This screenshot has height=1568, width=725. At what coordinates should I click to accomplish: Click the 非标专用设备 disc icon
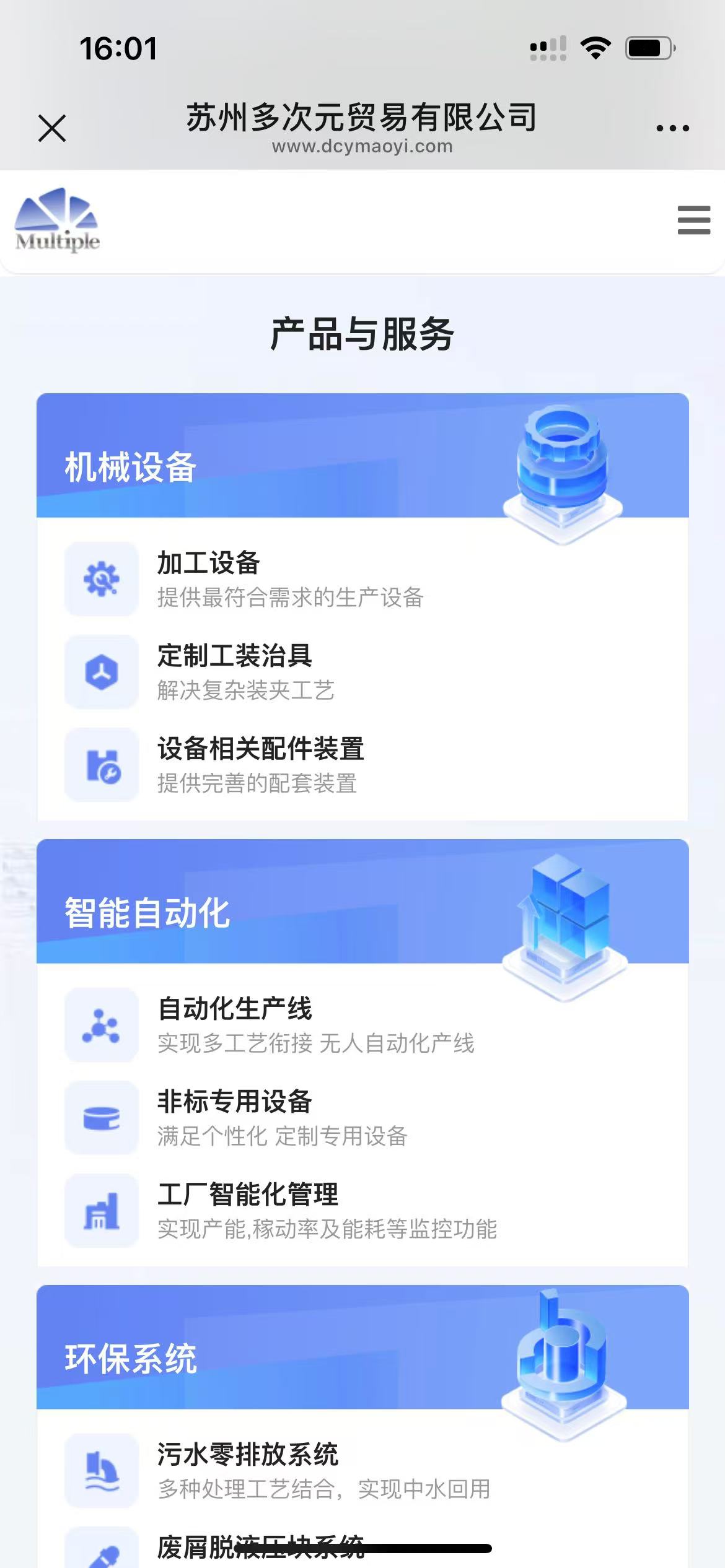click(102, 1118)
